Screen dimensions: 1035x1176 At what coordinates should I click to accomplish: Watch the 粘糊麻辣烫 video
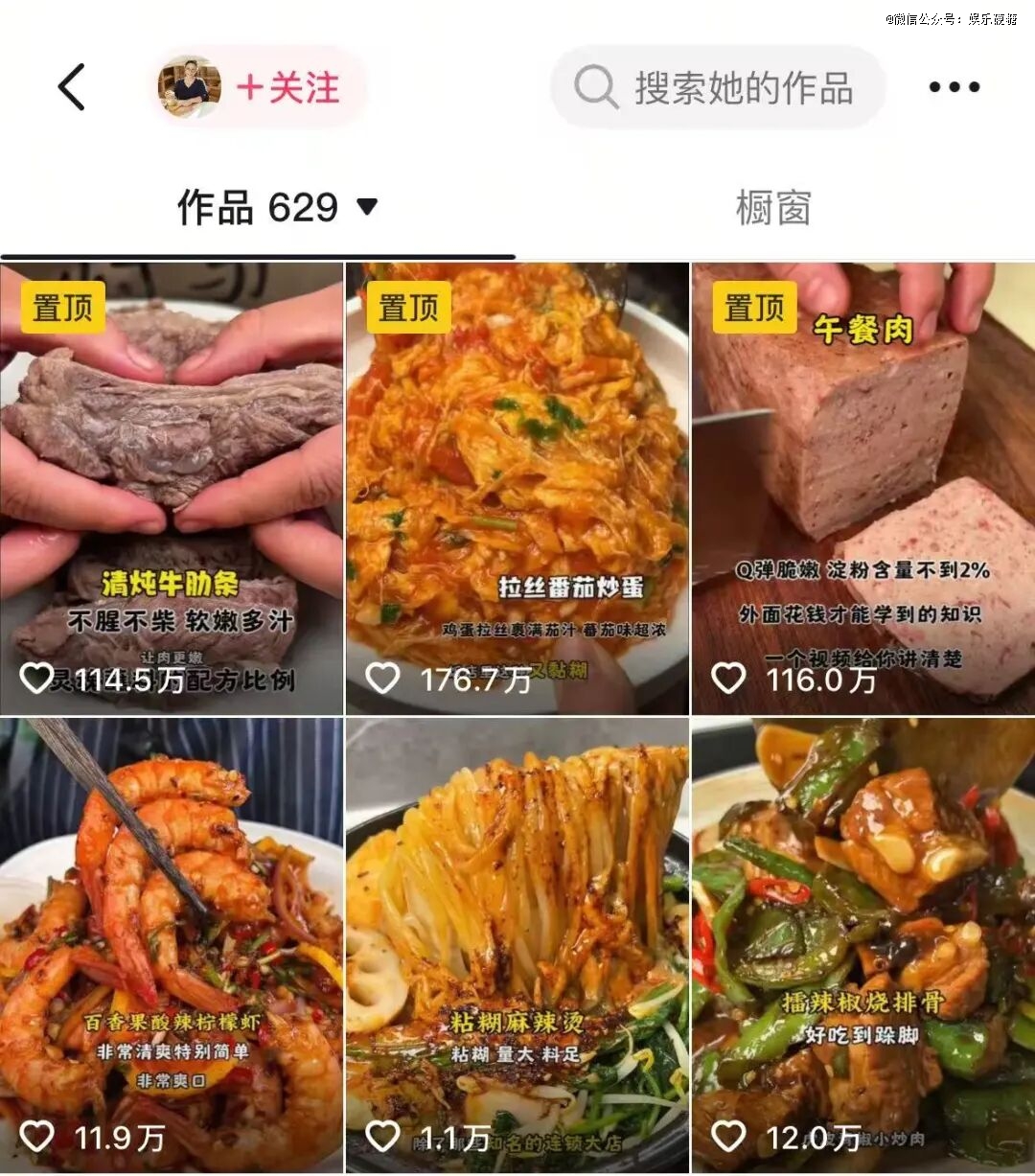[517, 946]
